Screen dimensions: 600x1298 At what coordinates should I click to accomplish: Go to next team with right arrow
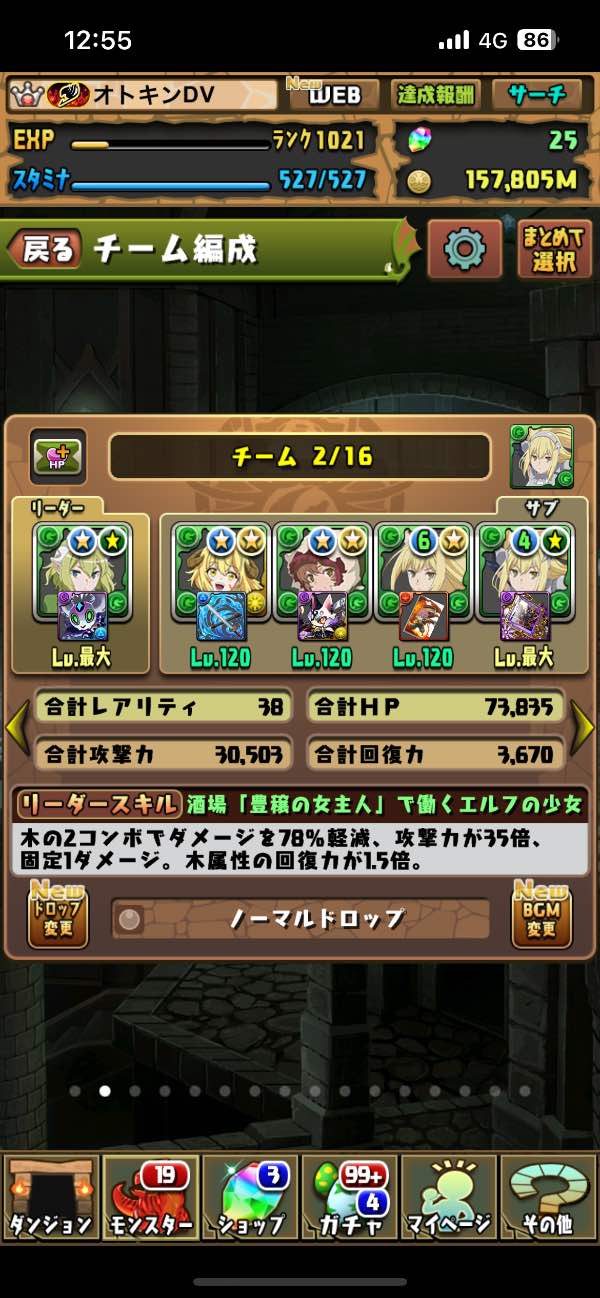pos(582,727)
